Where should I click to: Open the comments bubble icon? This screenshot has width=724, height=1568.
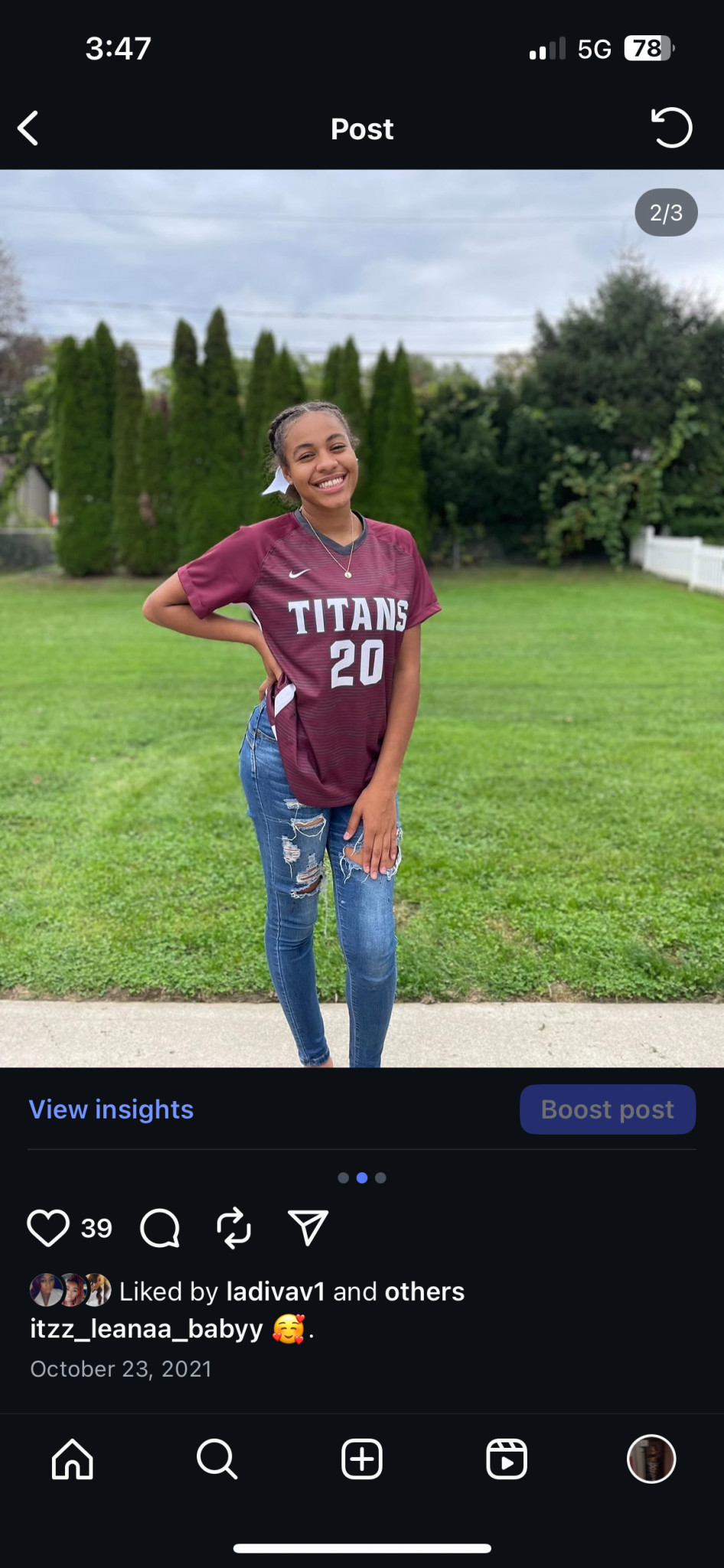point(160,1228)
